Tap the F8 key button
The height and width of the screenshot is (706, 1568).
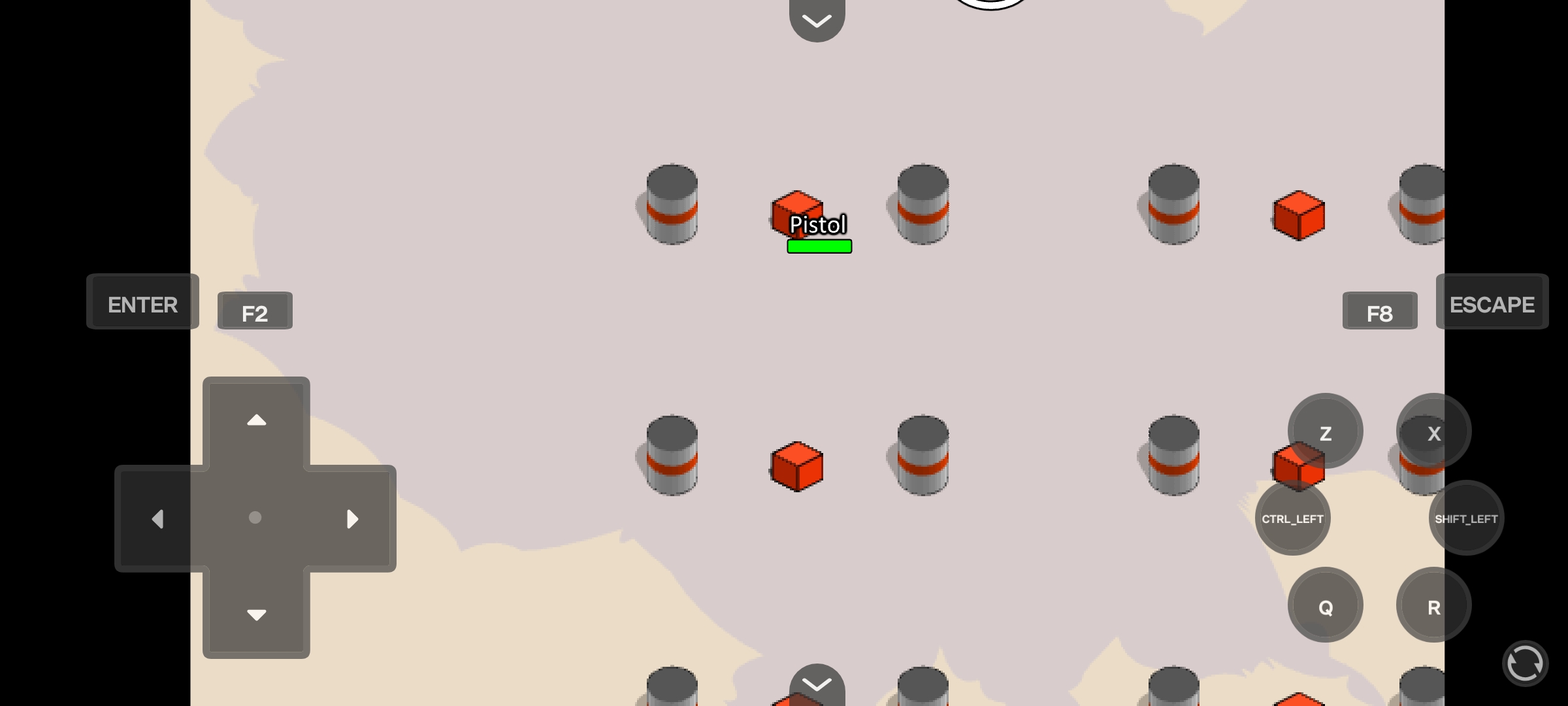pyautogui.click(x=1380, y=311)
